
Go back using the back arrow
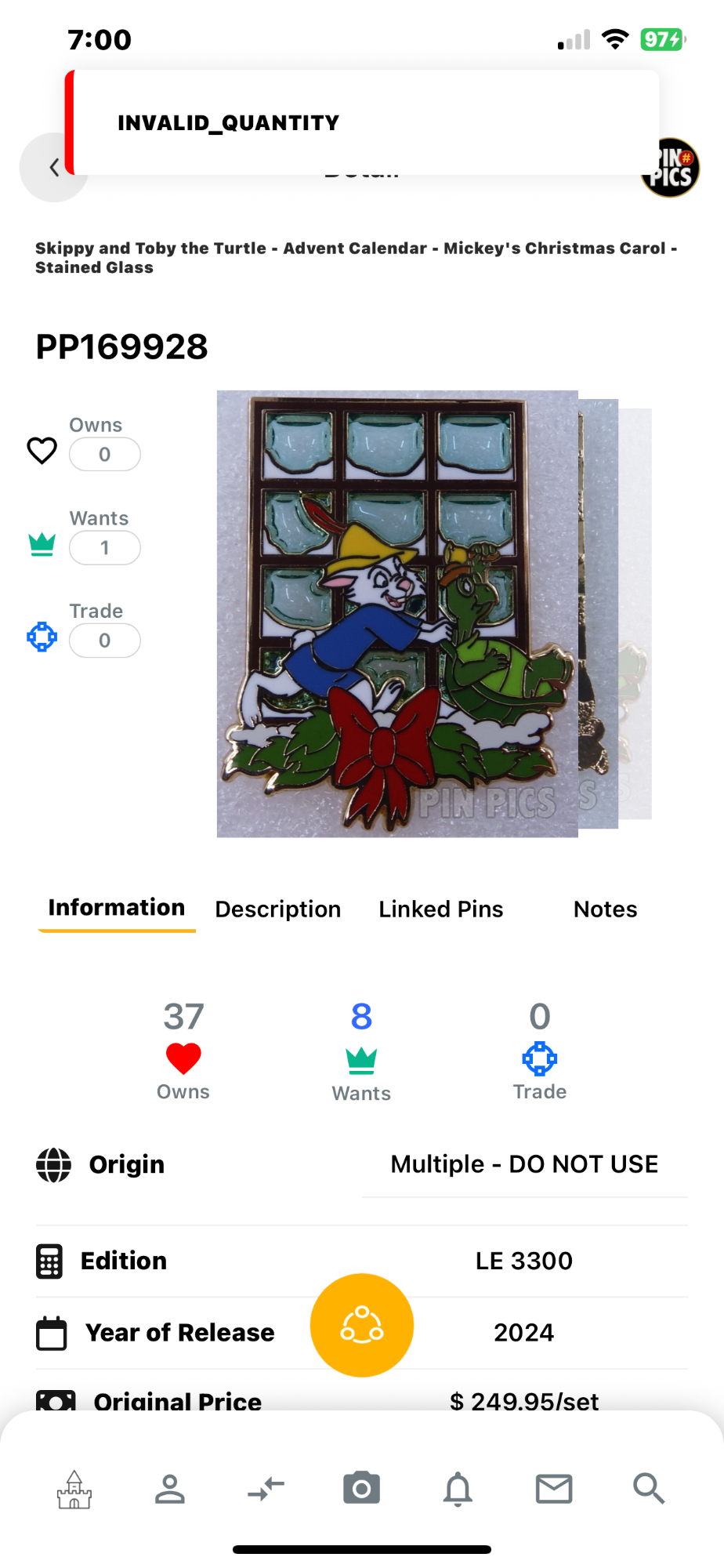pyautogui.click(x=52, y=167)
